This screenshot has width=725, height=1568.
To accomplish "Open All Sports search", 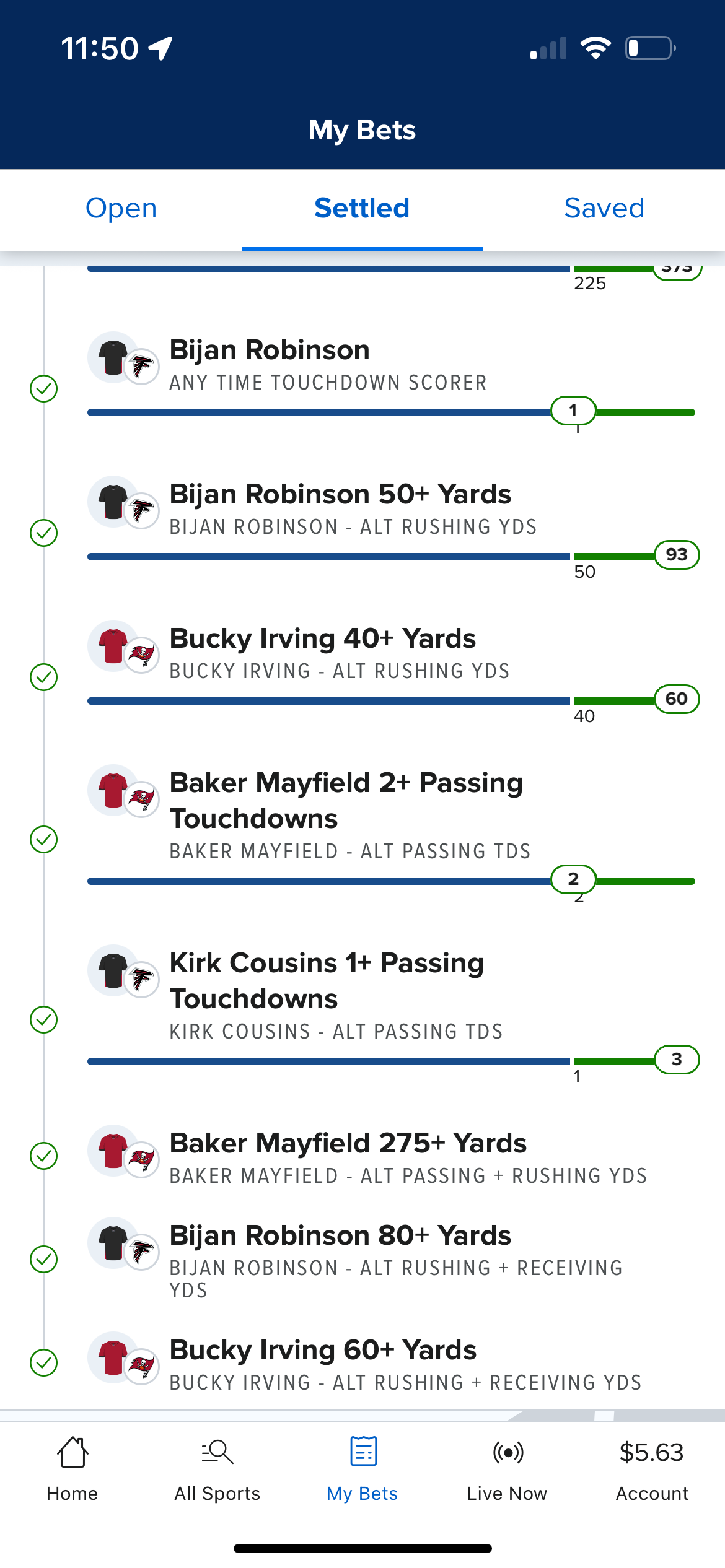I will click(x=217, y=1468).
